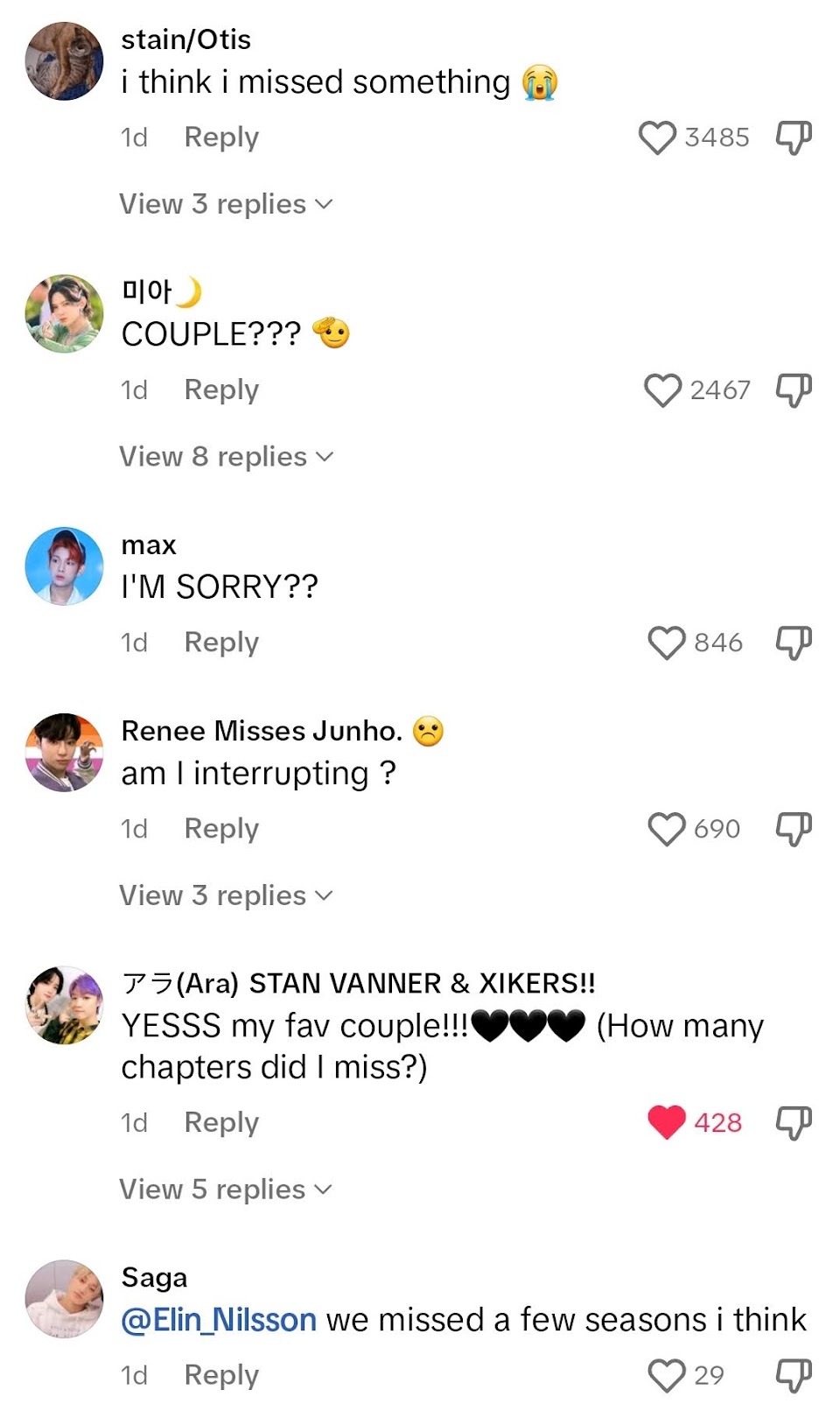Image resolution: width=840 pixels, height=1411 pixels.
Task: Like max's I'M SORRY?? comment
Action: point(667,642)
